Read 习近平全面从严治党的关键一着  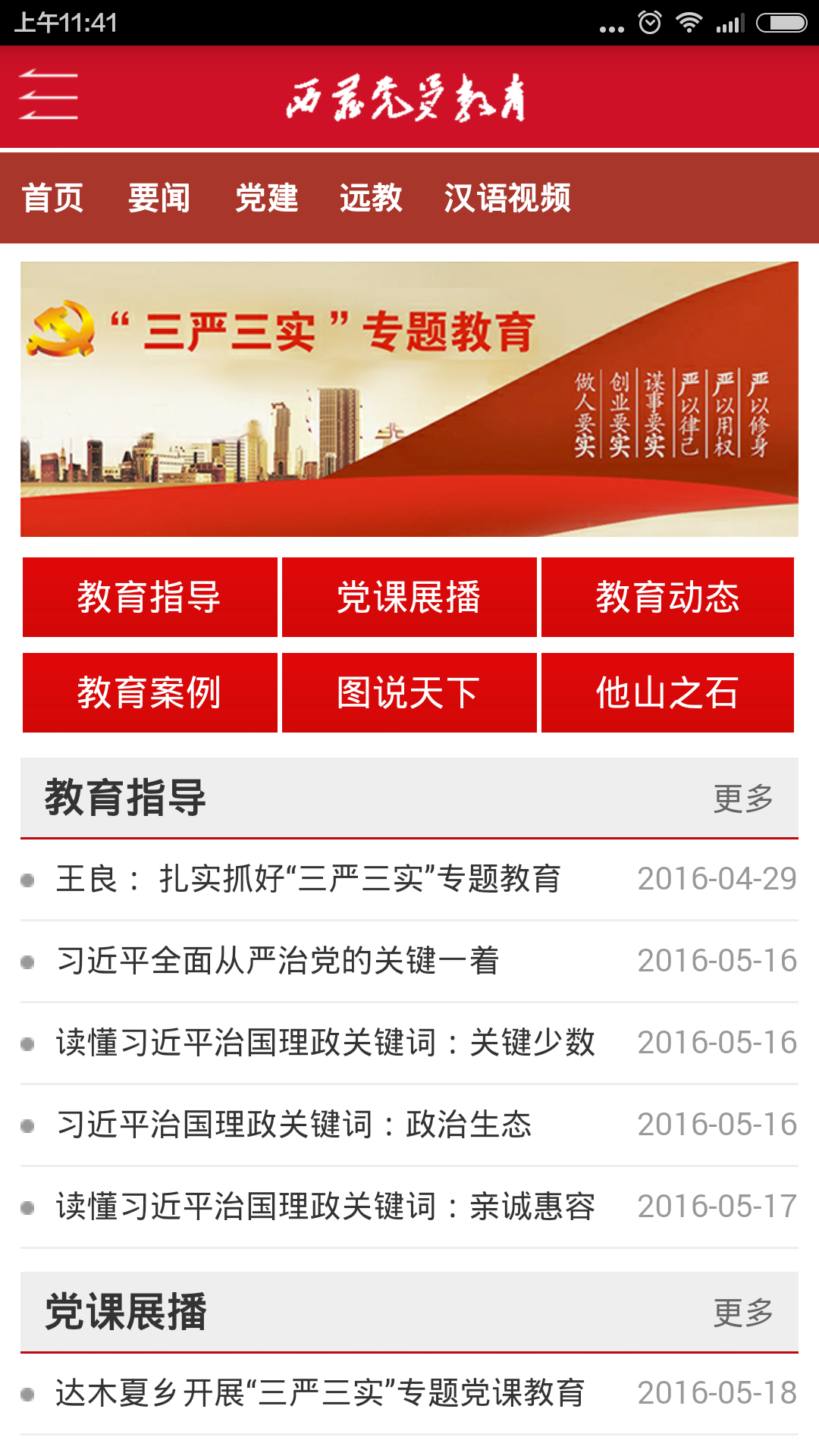point(409,962)
